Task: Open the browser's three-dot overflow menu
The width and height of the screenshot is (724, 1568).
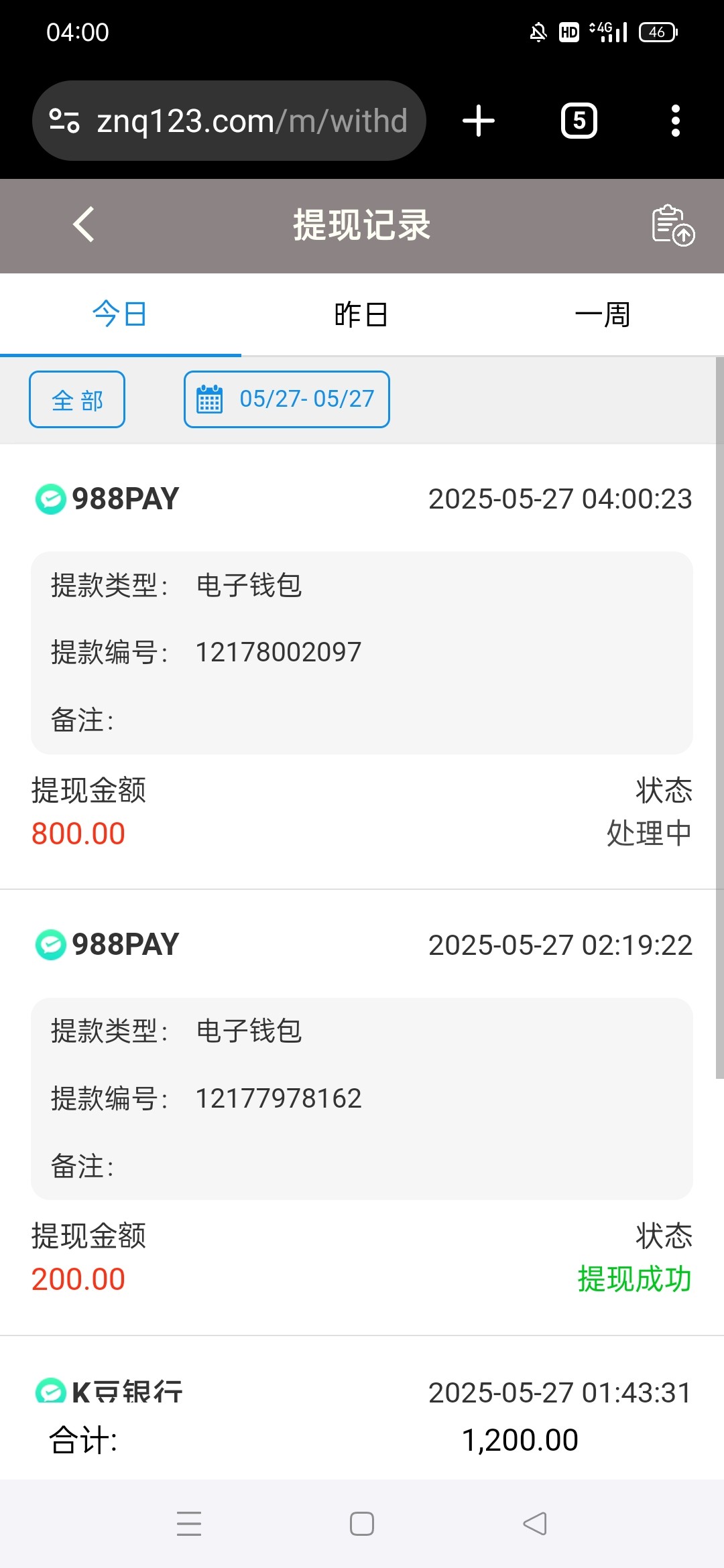Action: coord(676,121)
